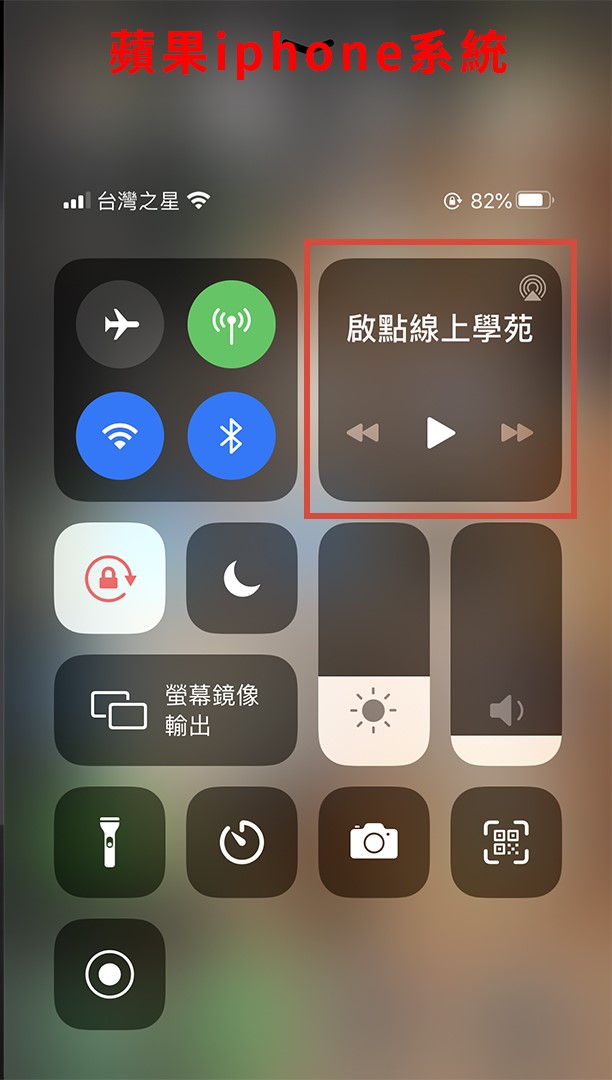Open AirPlay output options in media tile
The height and width of the screenshot is (1080, 612).
pos(532,288)
